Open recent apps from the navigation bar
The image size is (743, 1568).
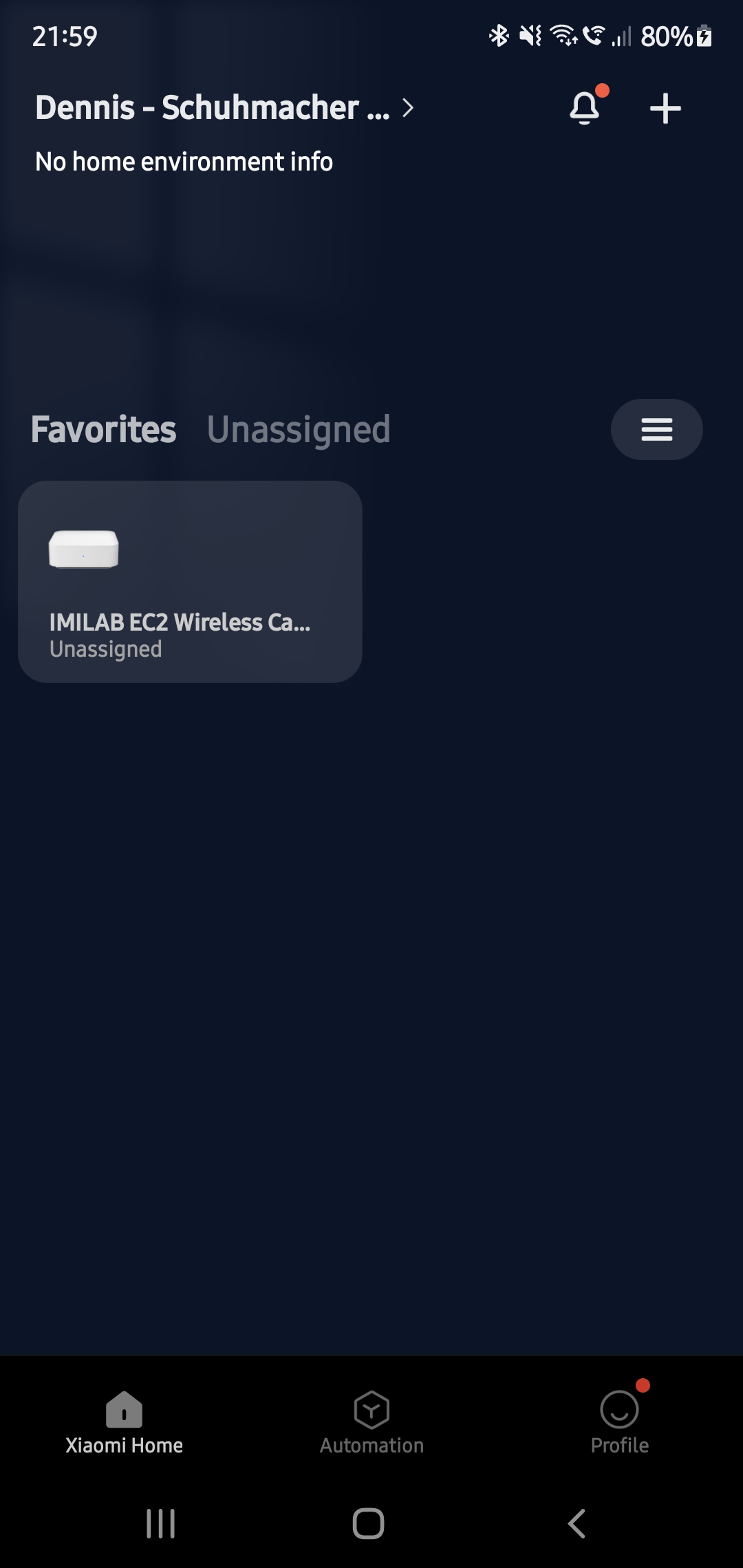click(161, 1523)
